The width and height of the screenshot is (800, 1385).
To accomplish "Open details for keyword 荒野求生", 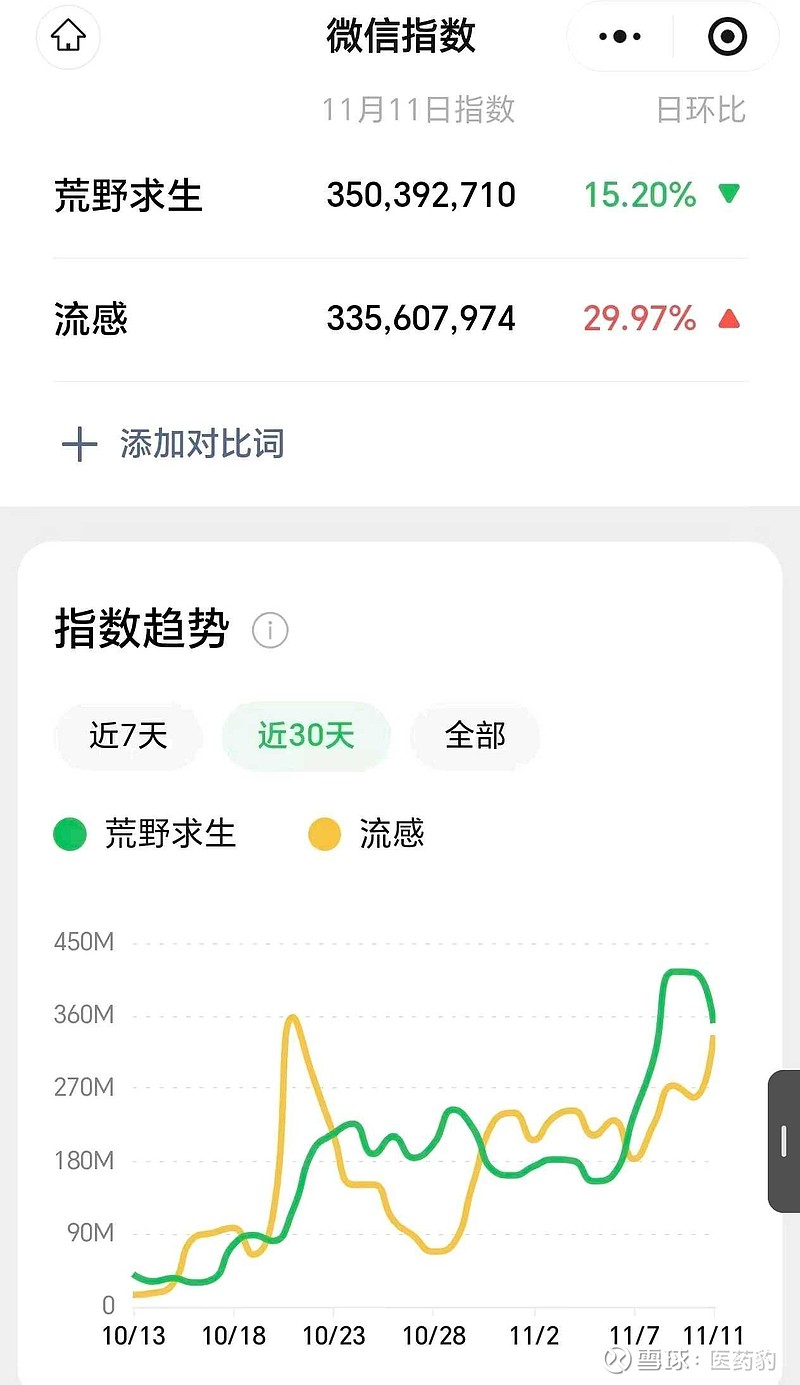I will coord(128,197).
